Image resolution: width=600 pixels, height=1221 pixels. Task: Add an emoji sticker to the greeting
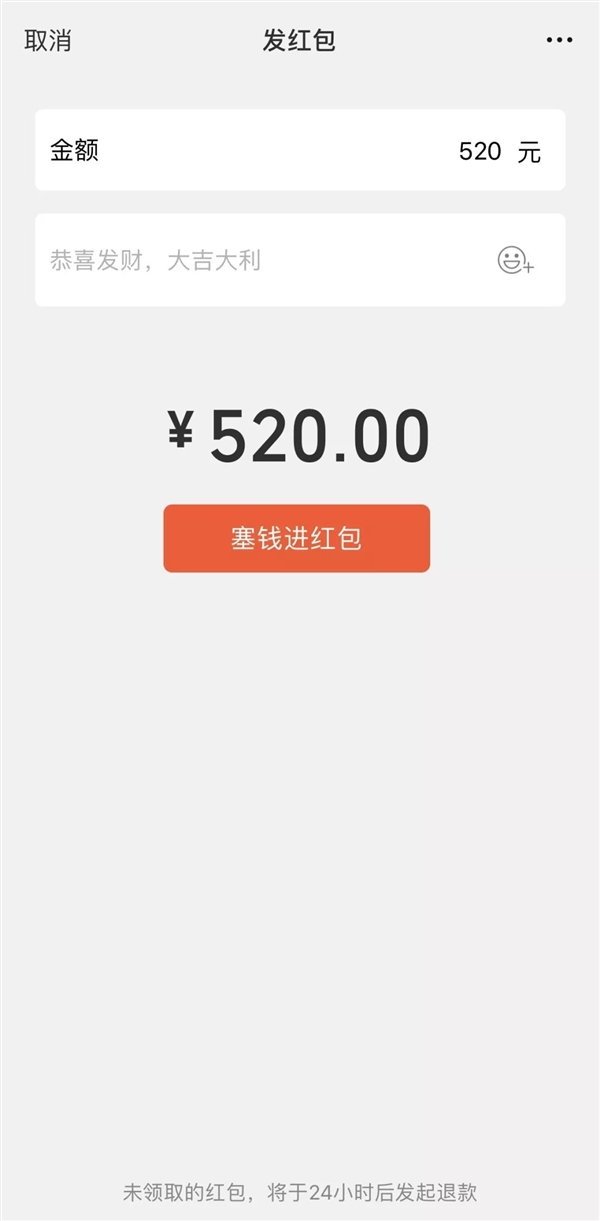(x=515, y=261)
